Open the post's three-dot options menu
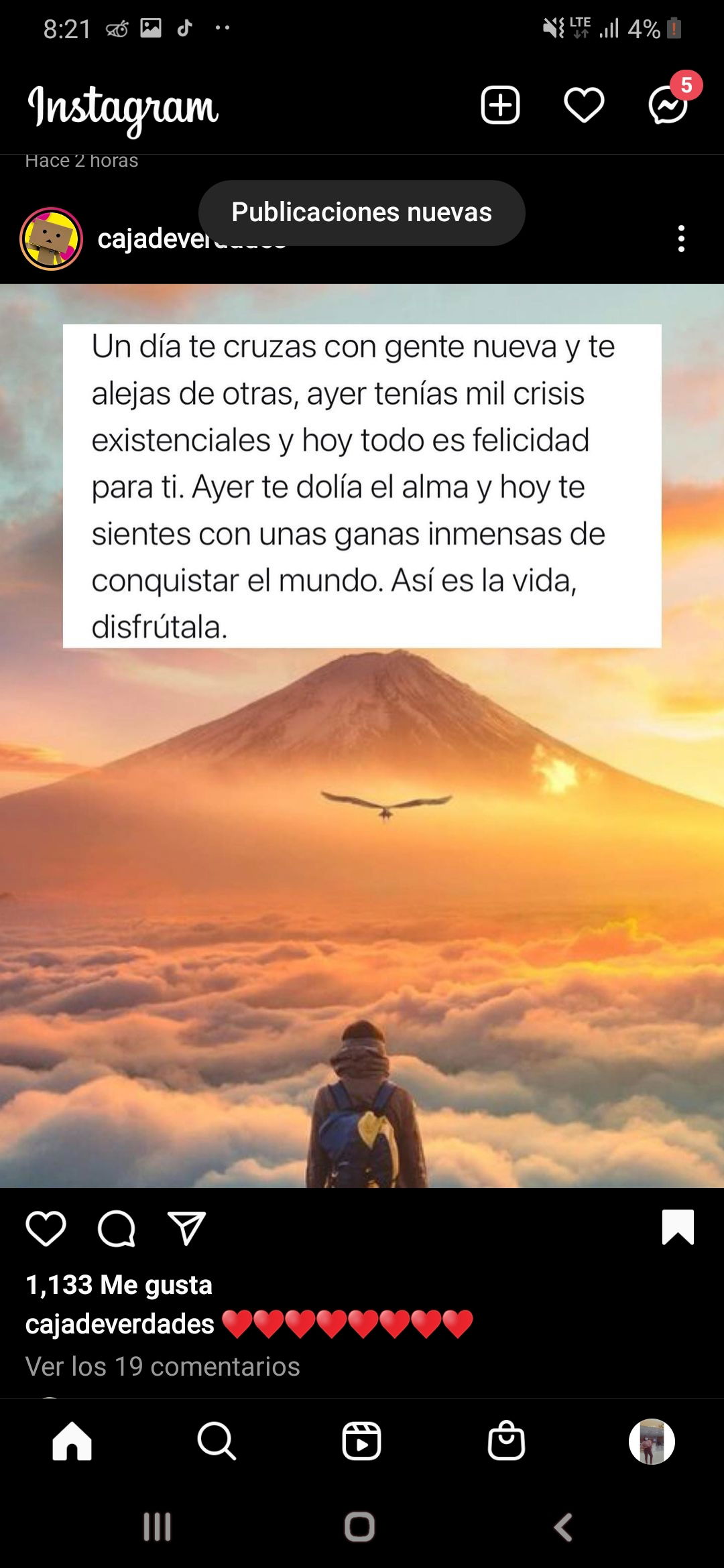 tap(681, 239)
